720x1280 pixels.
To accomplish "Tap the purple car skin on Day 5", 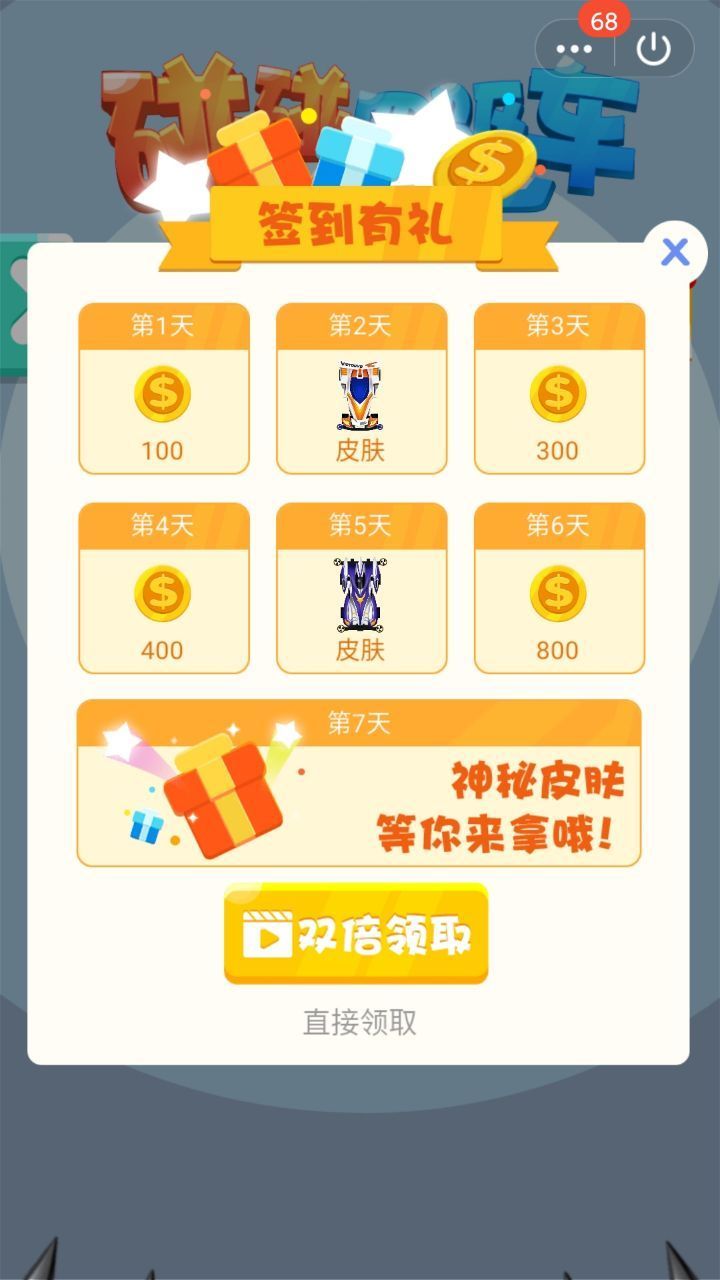I will point(360,590).
